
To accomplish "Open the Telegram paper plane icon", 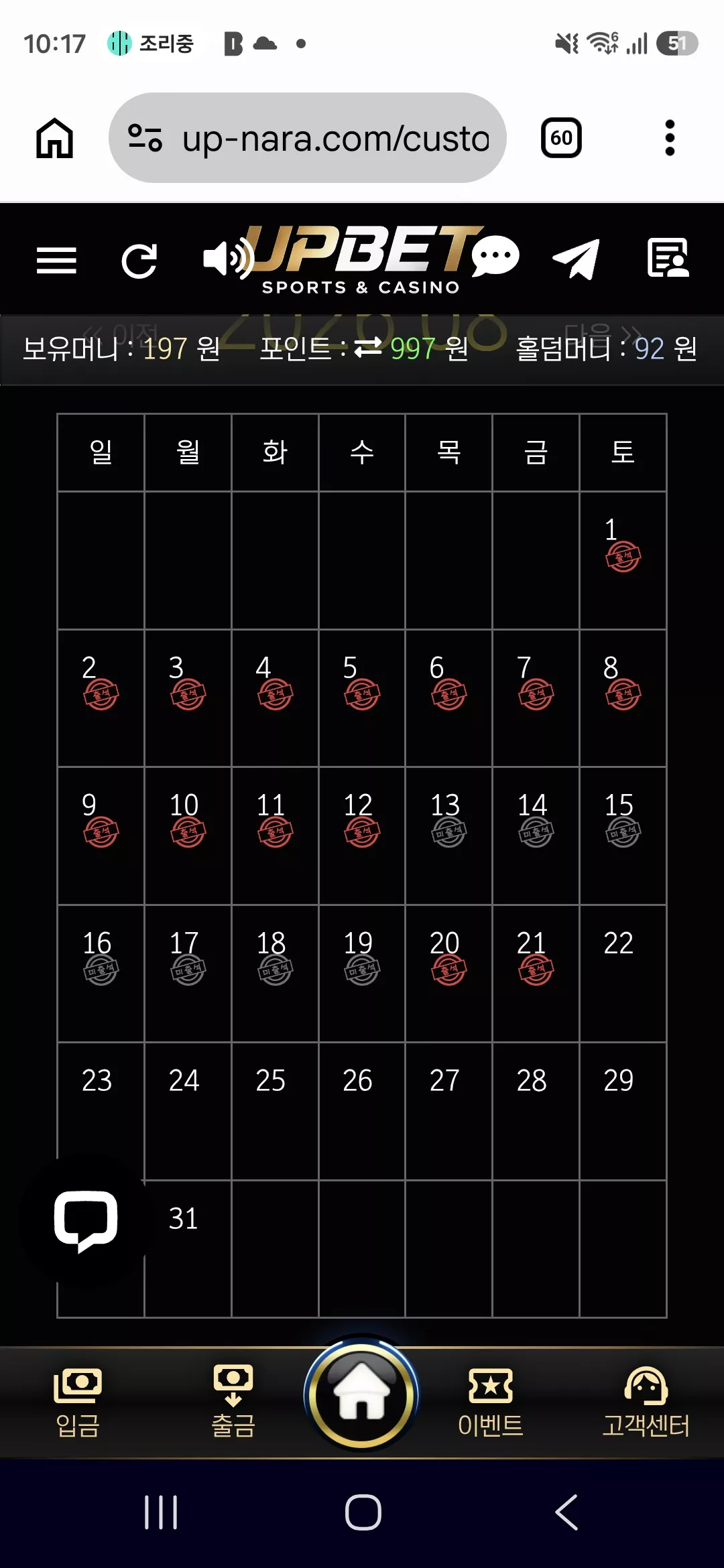I will coord(576,259).
